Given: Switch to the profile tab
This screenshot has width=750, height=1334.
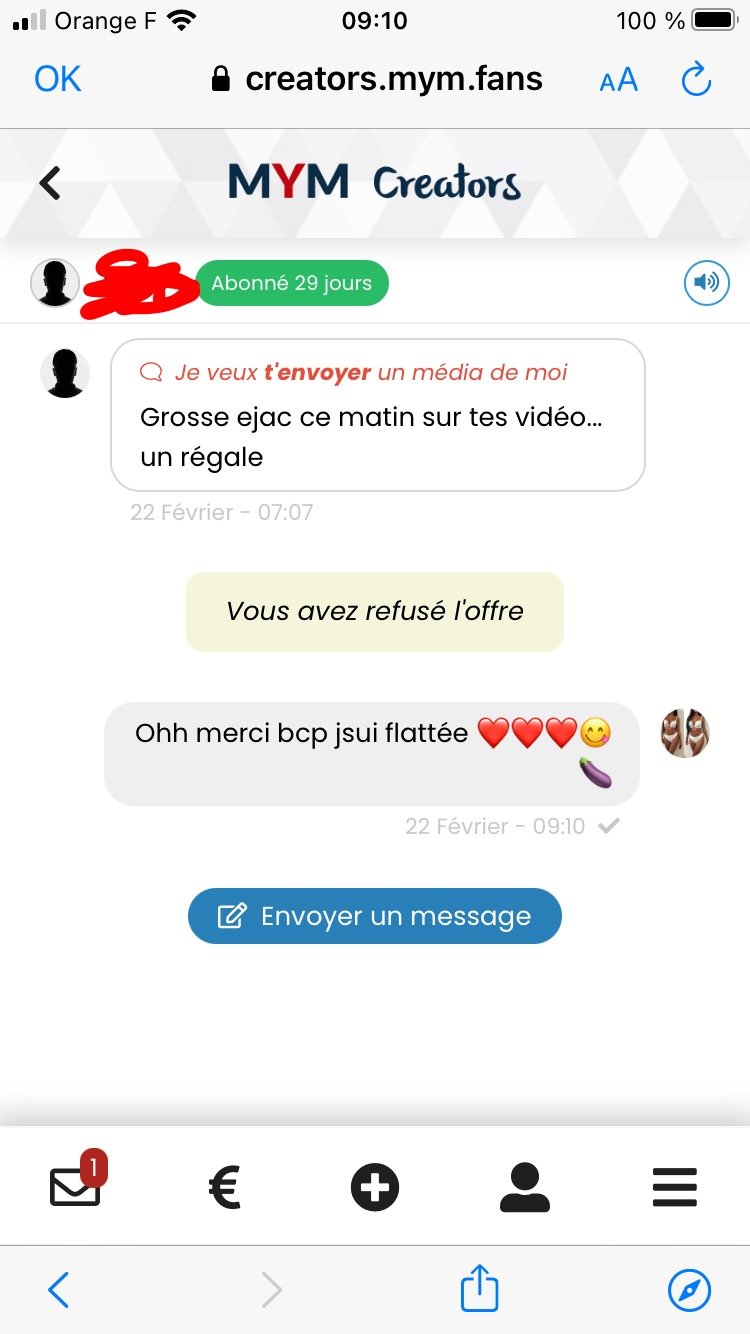Looking at the screenshot, I should (524, 1189).
